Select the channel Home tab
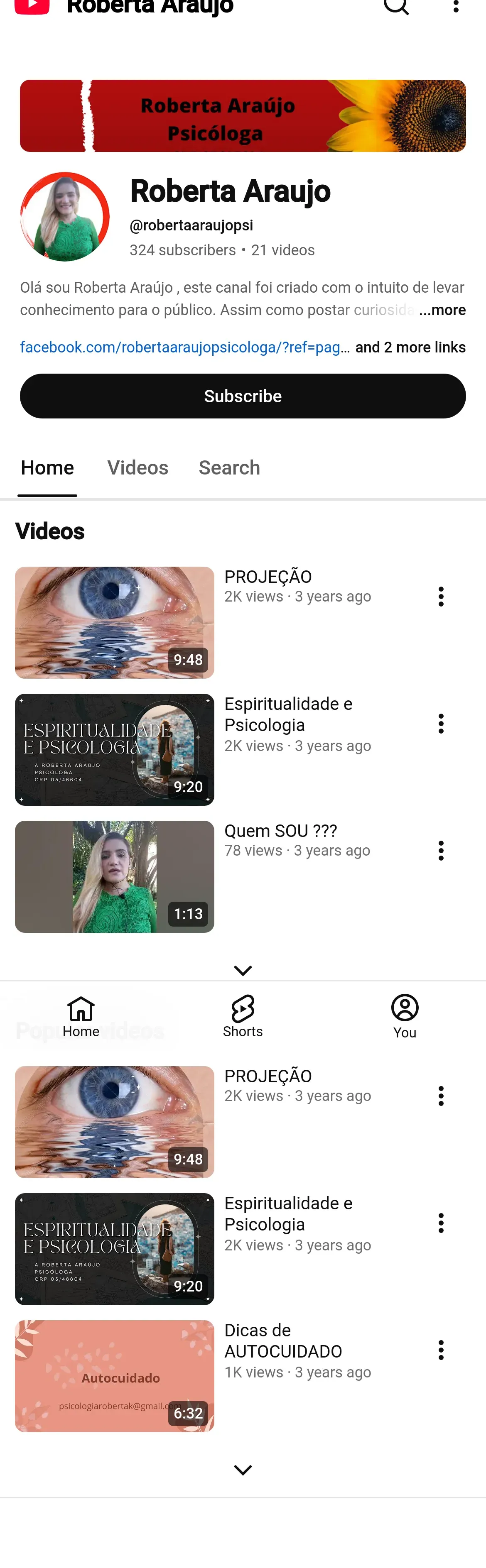The image size is (486, 1568). point(47,467)
